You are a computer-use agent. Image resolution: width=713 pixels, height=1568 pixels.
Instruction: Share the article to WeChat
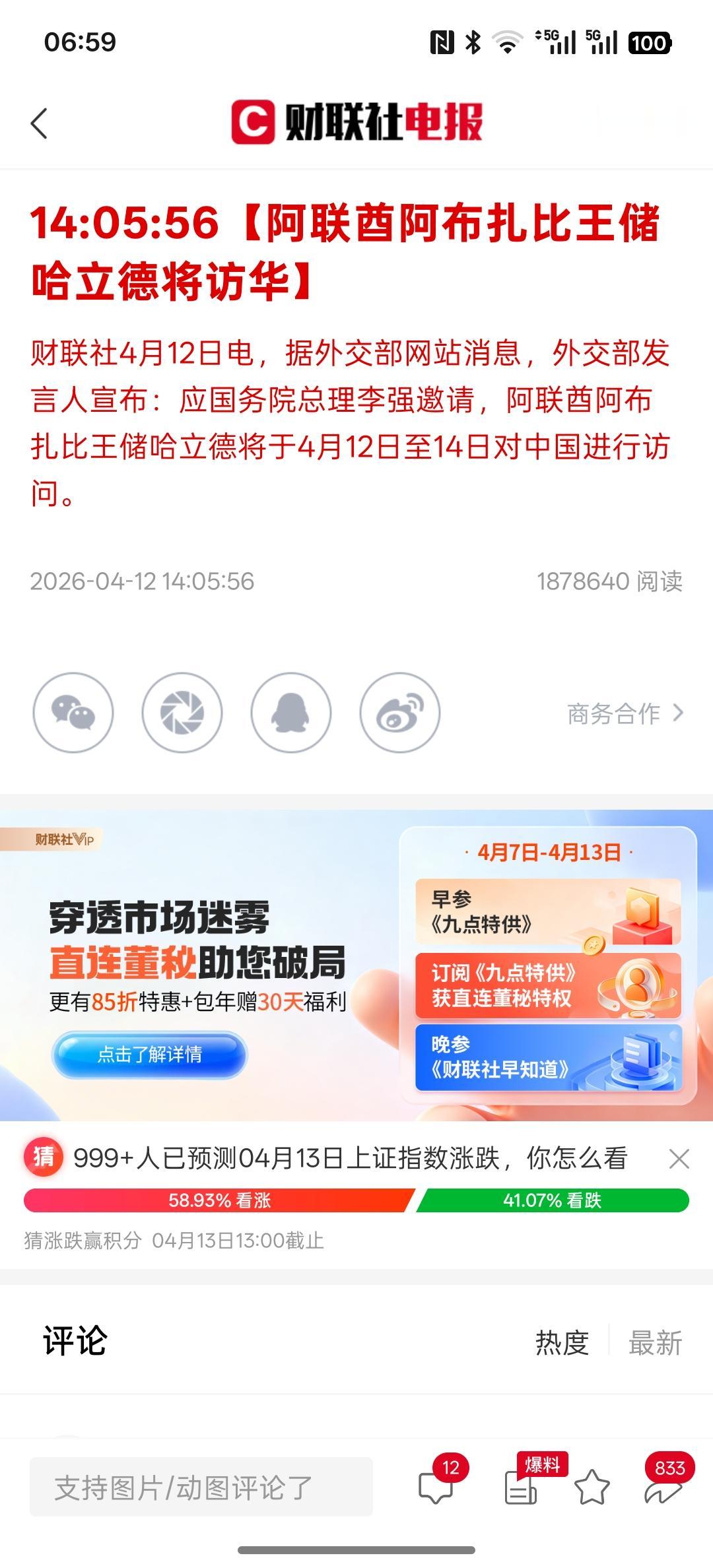(74, 713)
